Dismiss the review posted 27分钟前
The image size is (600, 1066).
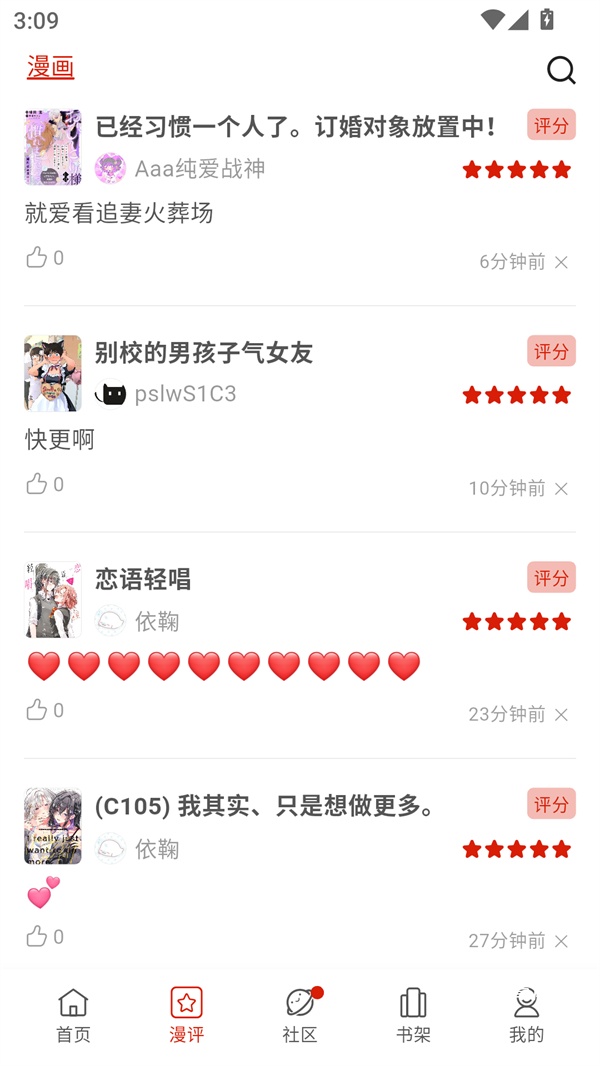tap(561, 941)
